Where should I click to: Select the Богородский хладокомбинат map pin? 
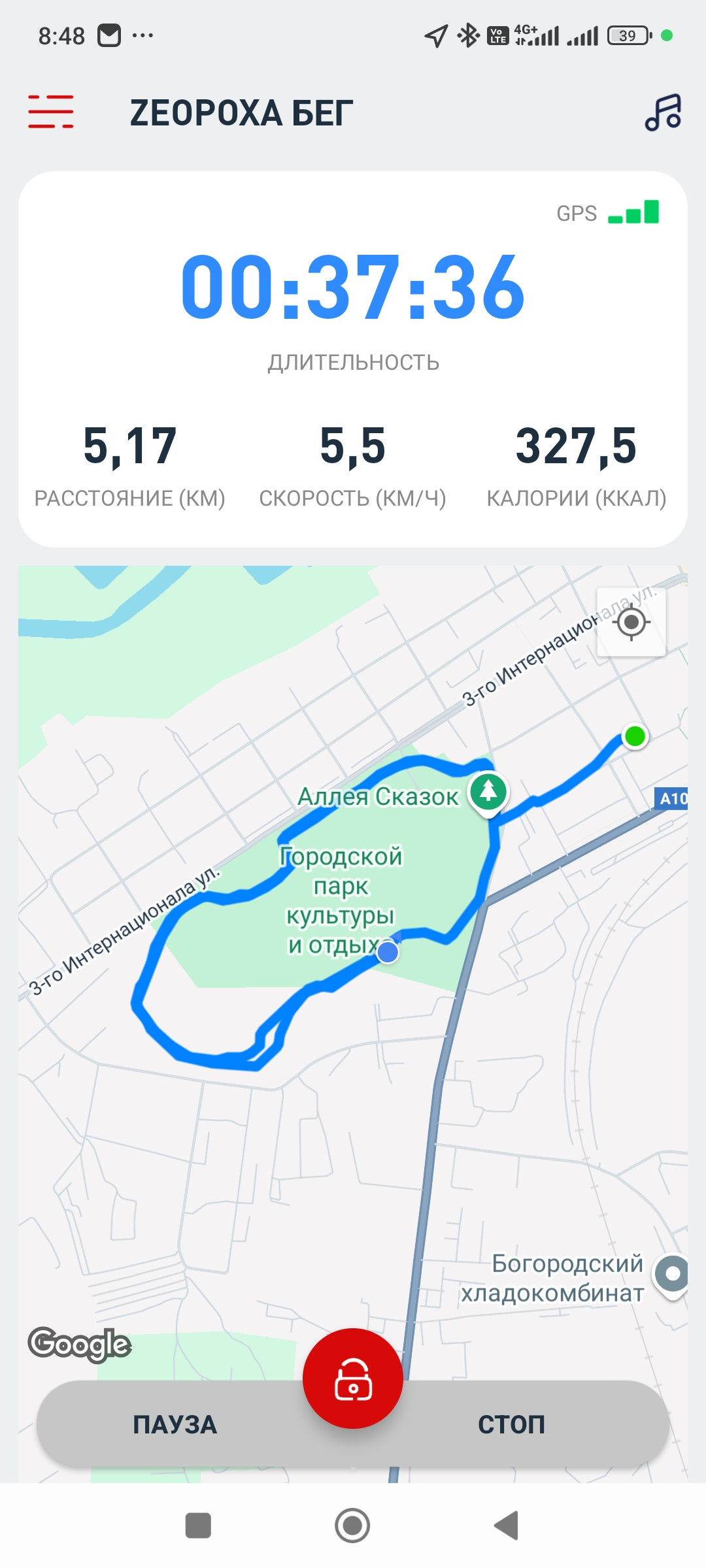tap(673, 1275)
